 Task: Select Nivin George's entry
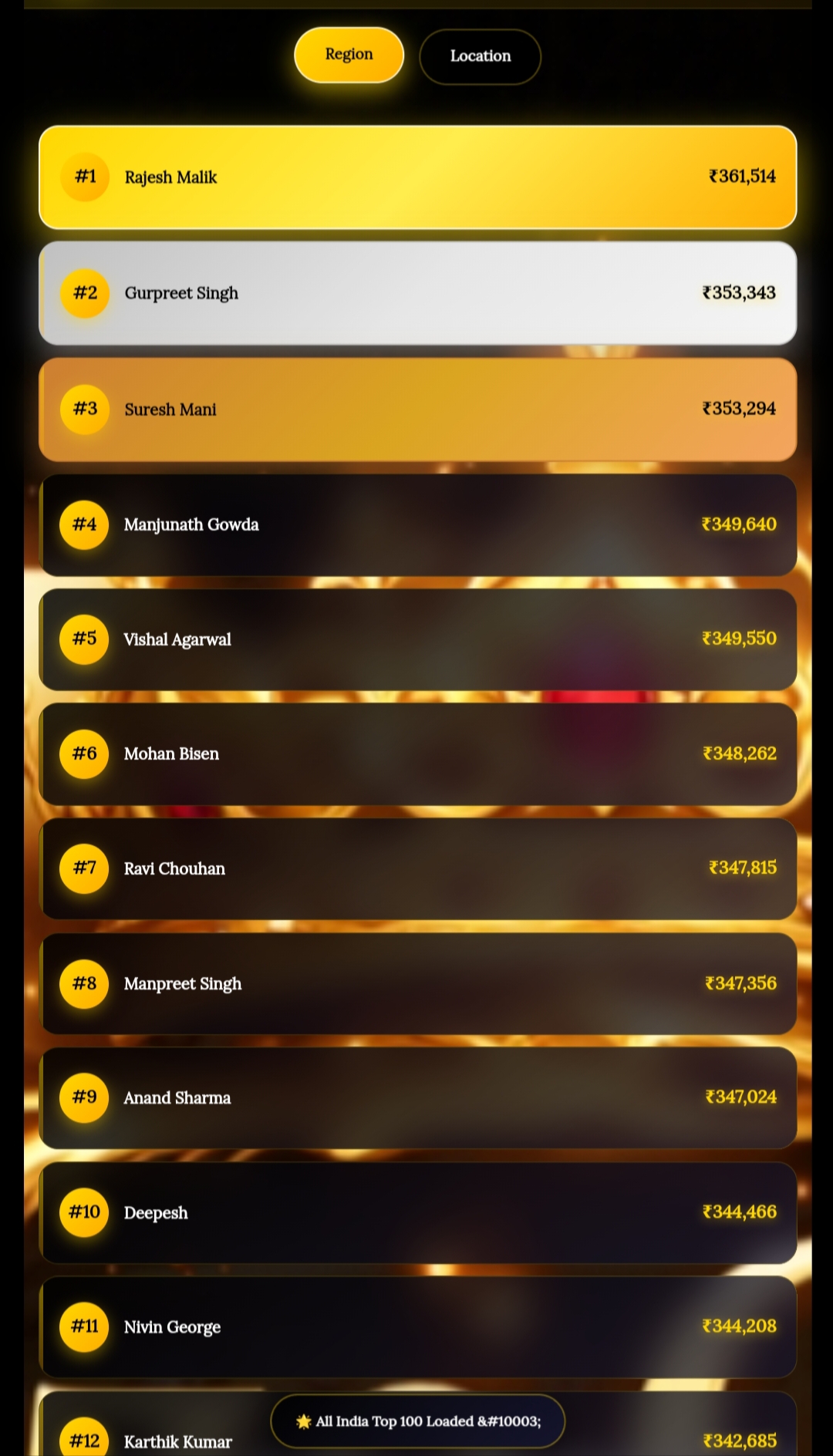[x=417, y=1326]
